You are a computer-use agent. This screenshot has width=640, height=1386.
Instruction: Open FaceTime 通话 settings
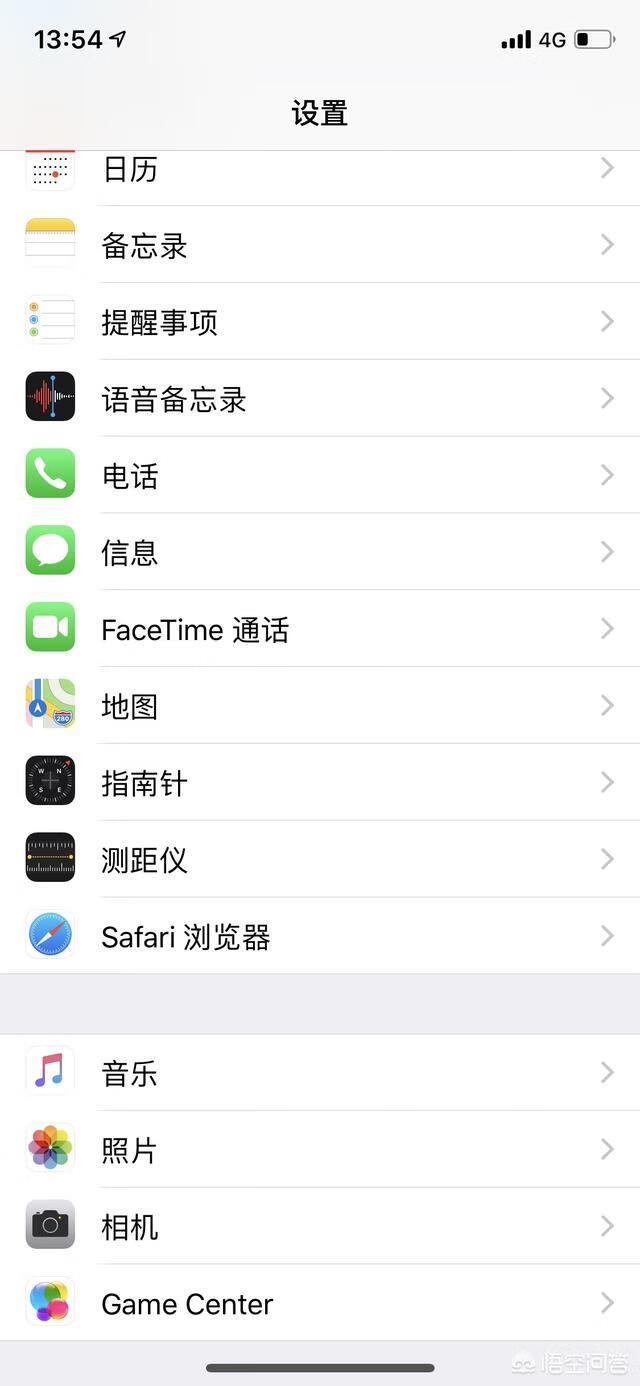click(320, 629)
